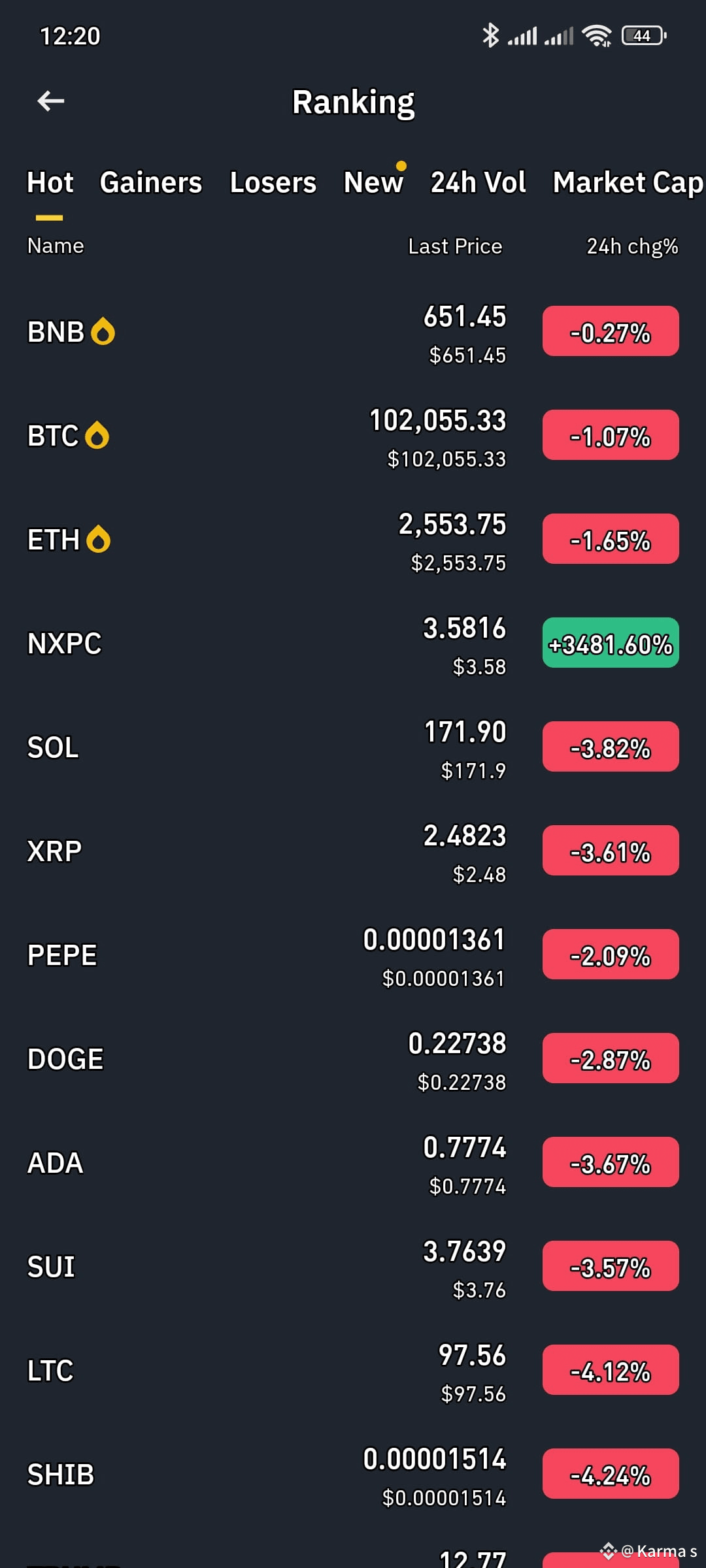The image size is (706, 1568).
Task: View PEPE price details
Action: pos(261,955)
